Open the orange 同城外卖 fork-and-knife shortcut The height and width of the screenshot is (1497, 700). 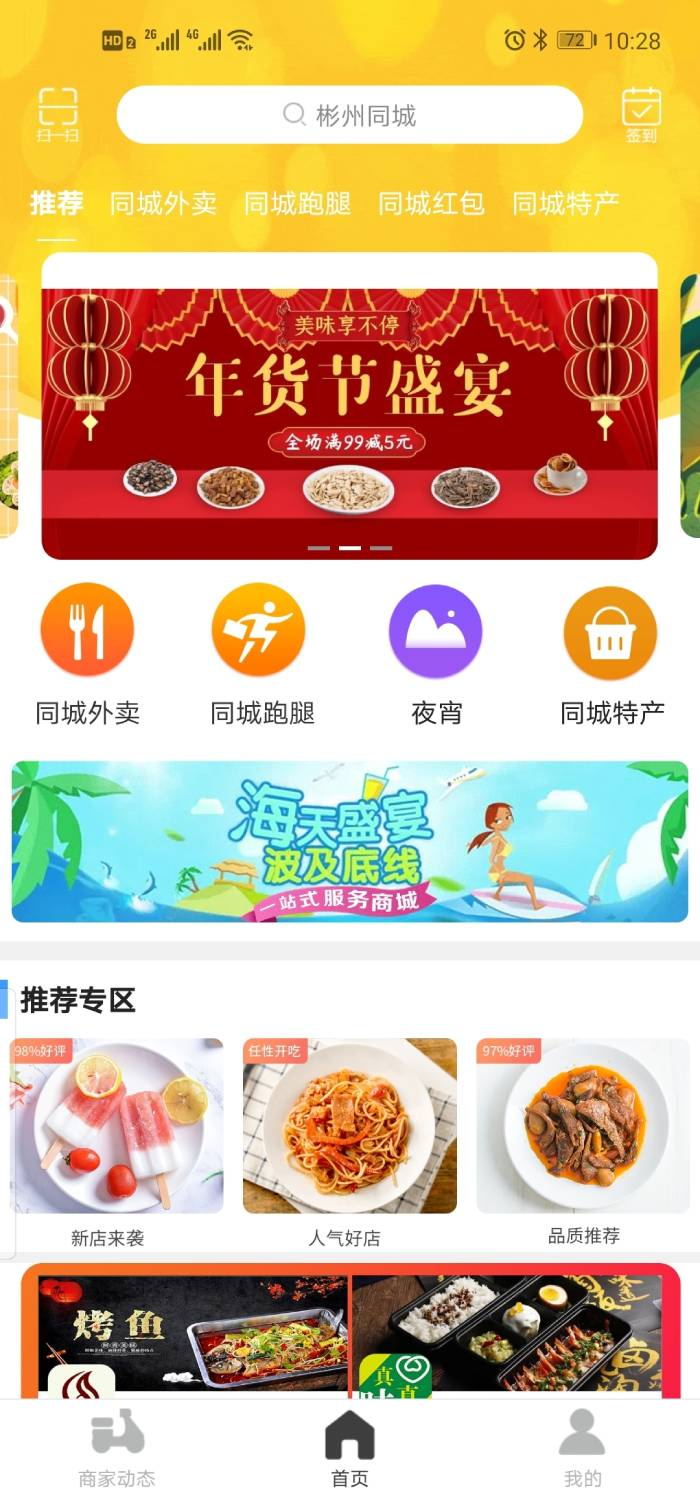point(87,632)
